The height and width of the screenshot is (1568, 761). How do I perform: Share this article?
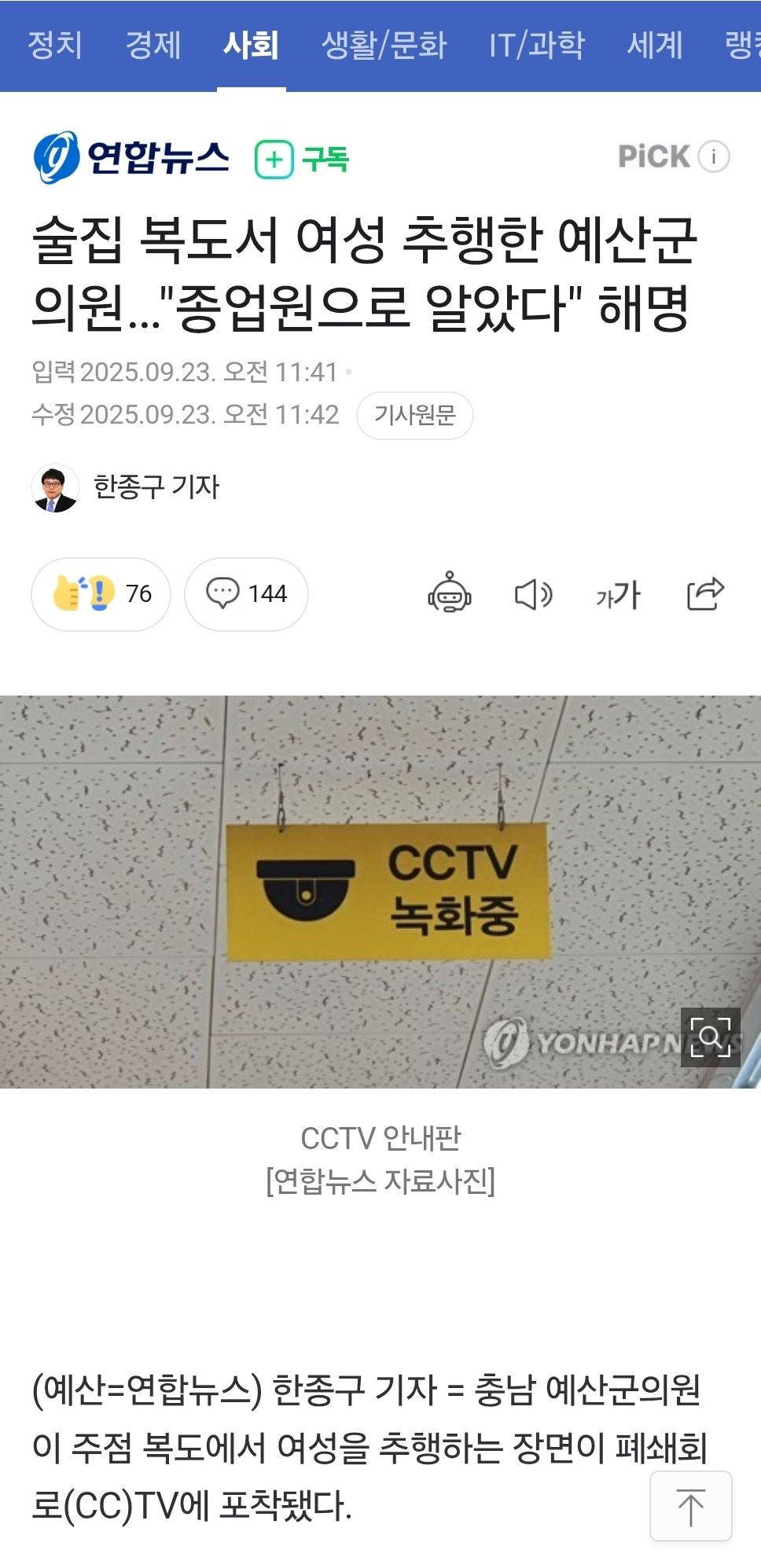click(704, 593)
